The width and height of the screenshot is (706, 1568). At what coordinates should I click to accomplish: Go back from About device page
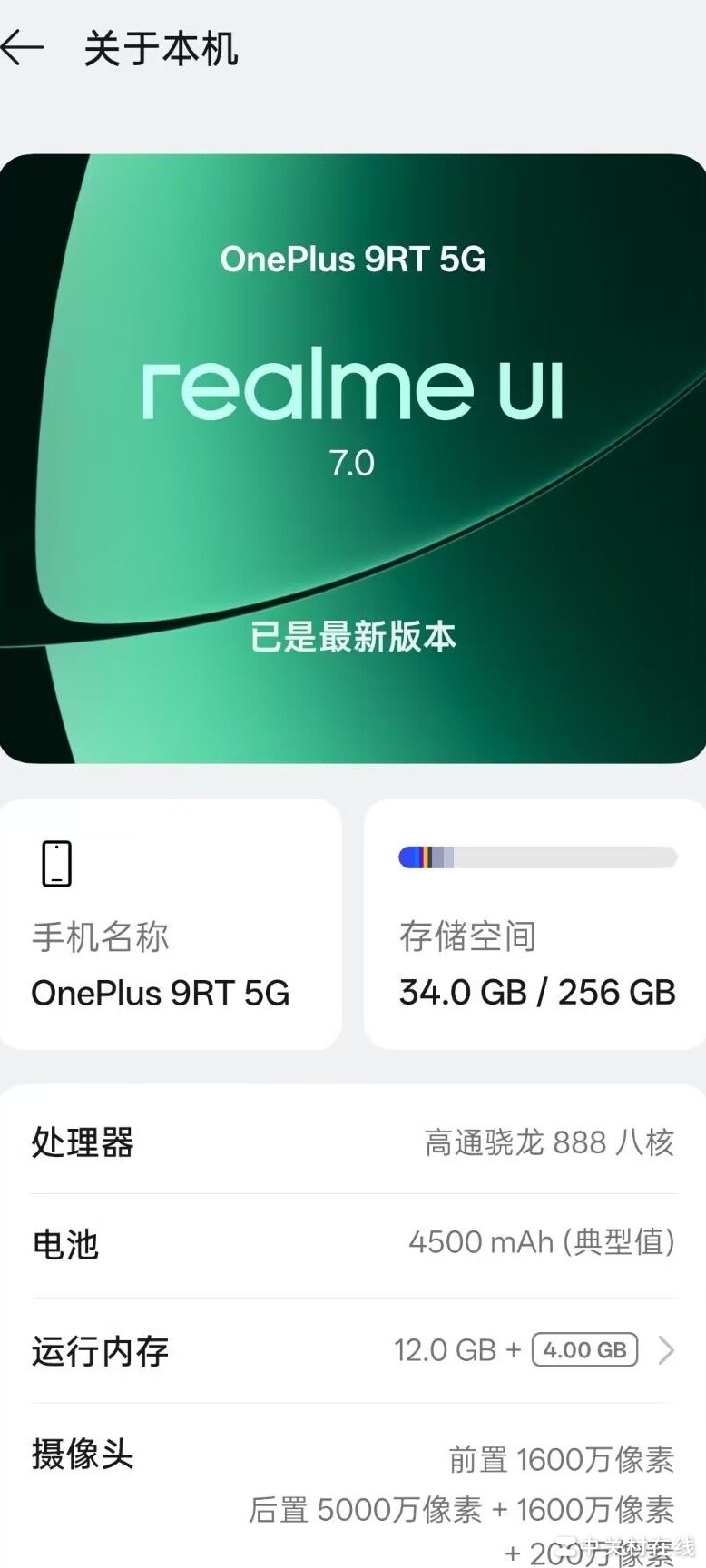pyautogui.click(x=24, y=48)
